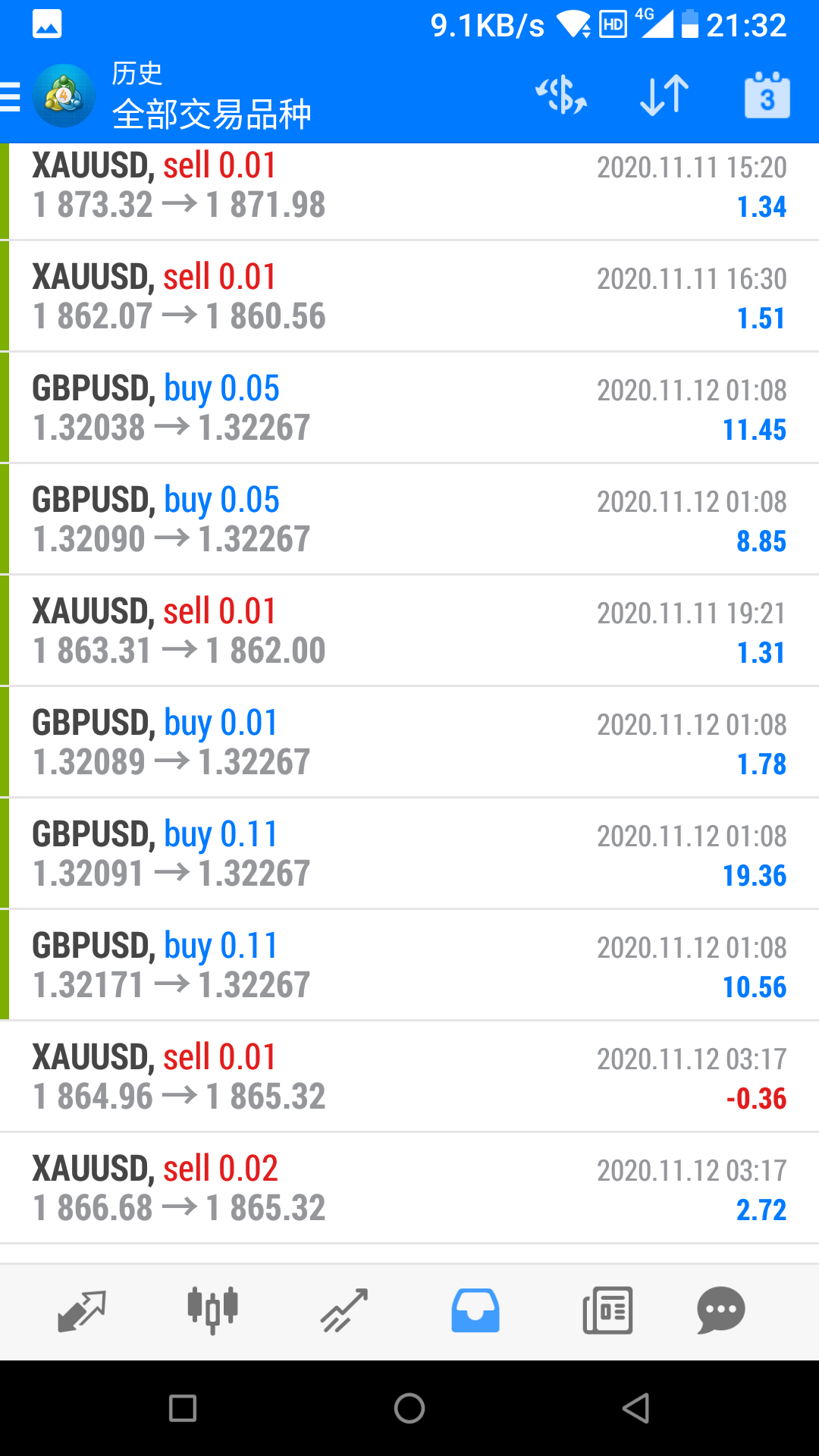
Task: Open the currency symbol filter
Action: click(x=561, y=96)
